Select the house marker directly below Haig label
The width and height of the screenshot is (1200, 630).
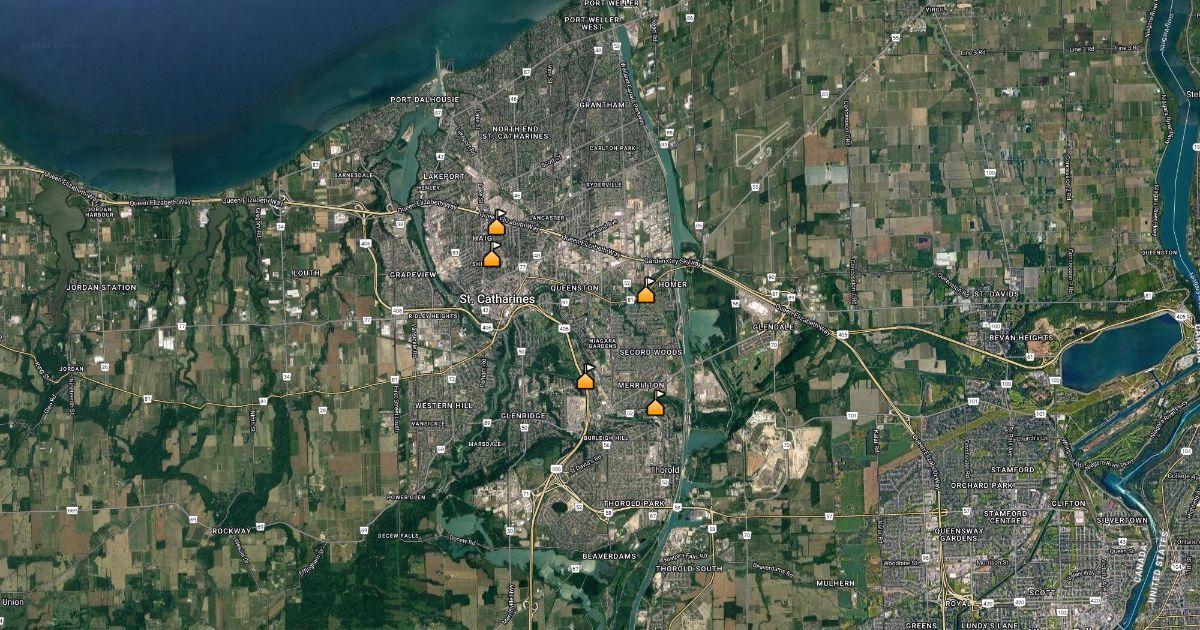(x=491, y=259)
